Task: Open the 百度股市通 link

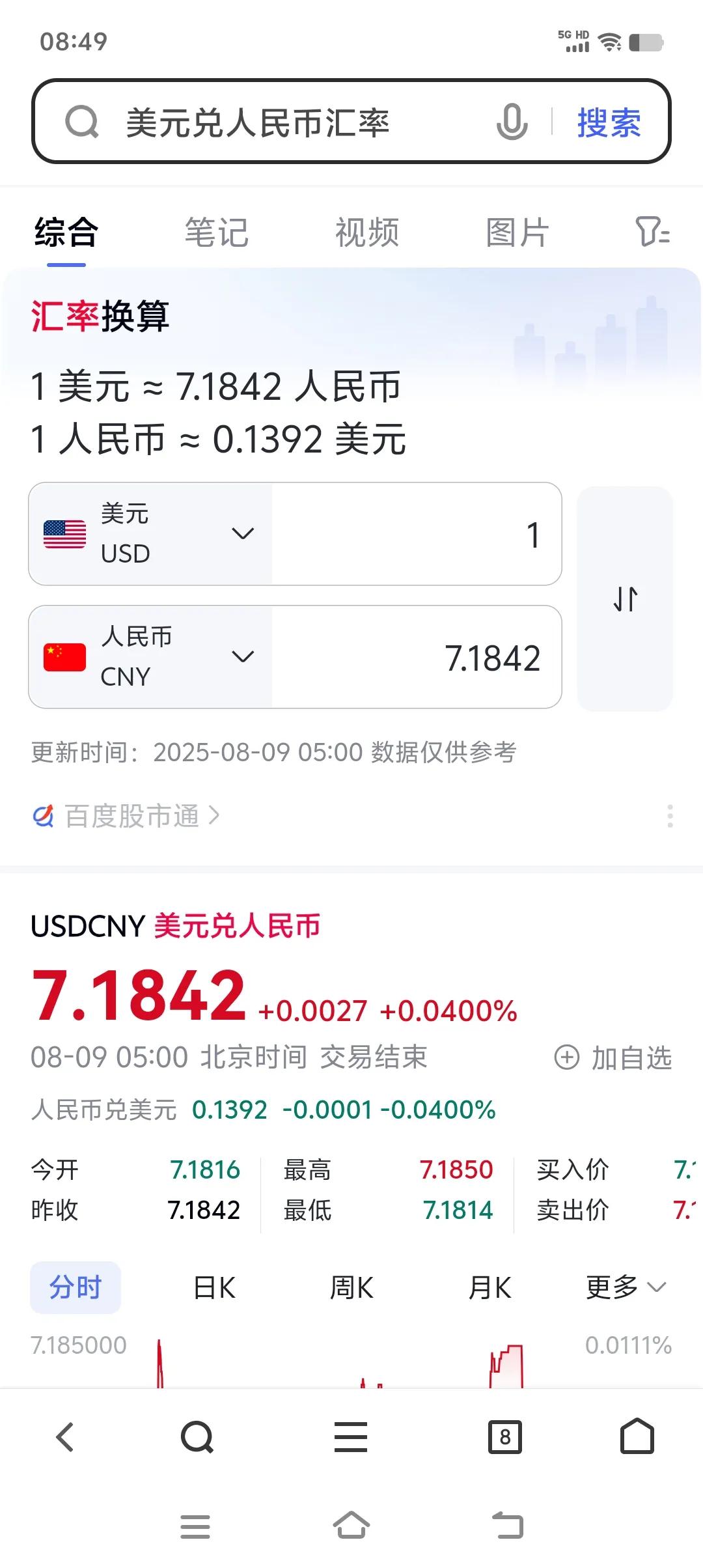Action: pyautogui.click(x=126, y=816)
